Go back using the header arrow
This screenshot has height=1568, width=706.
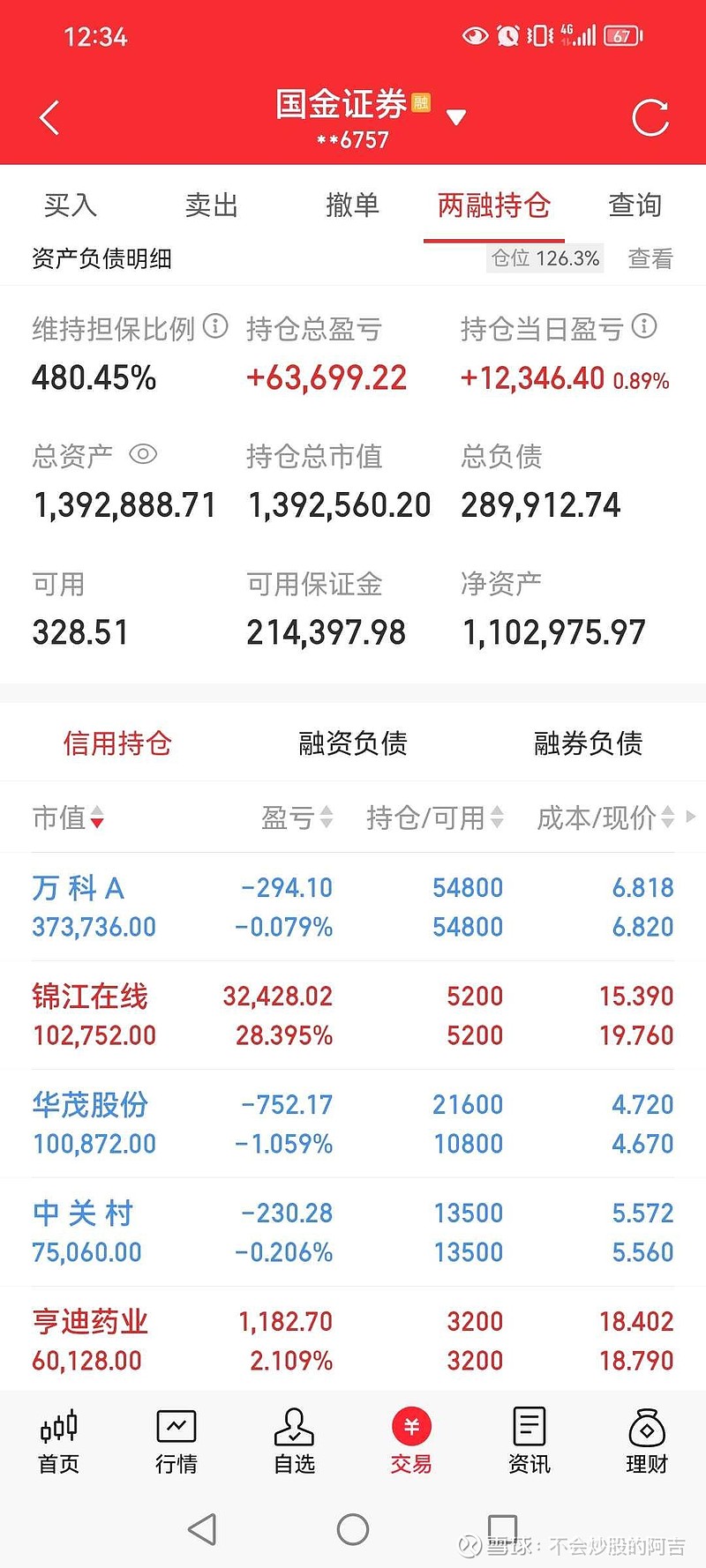(49, 118)
